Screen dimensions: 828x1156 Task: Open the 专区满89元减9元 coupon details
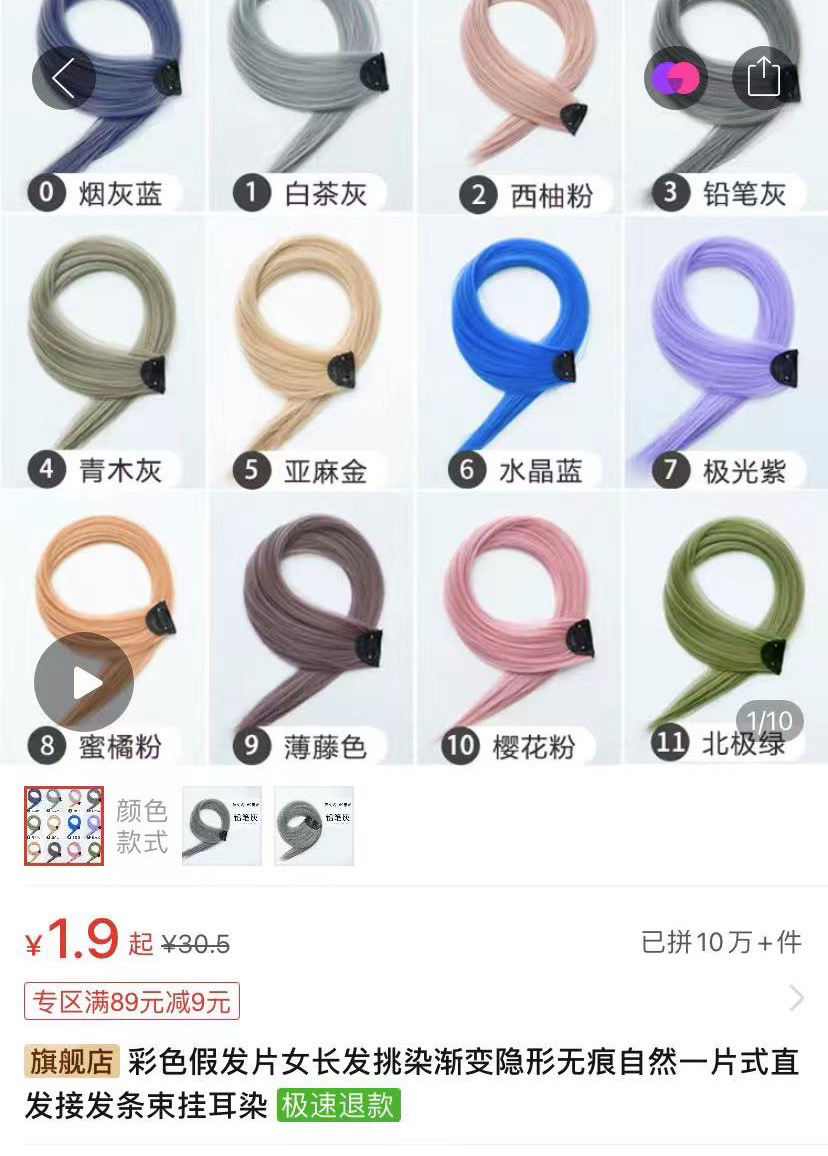click(x=132, y=1001)
